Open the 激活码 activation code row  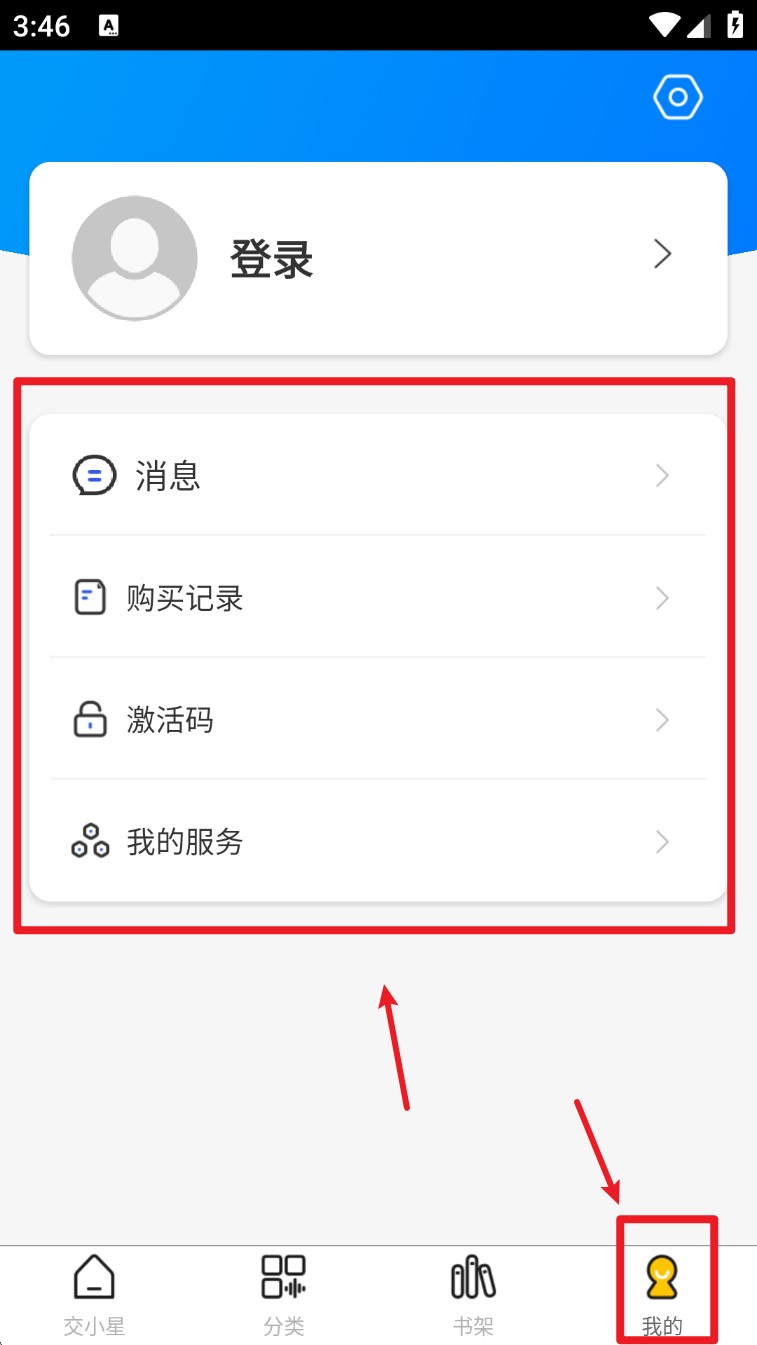pos(378,720)
